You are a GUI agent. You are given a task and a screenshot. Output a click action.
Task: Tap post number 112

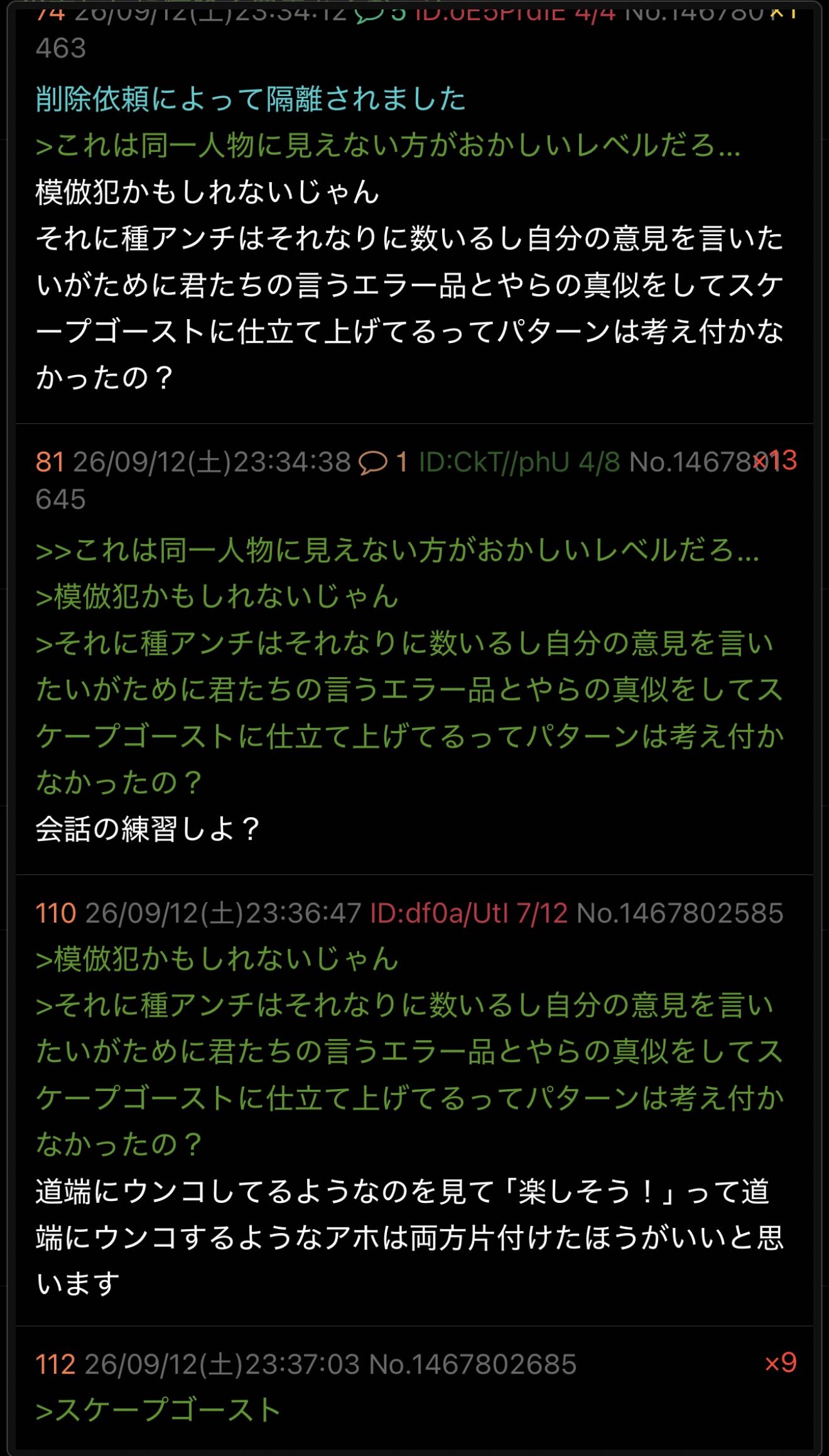[55, 1364]
